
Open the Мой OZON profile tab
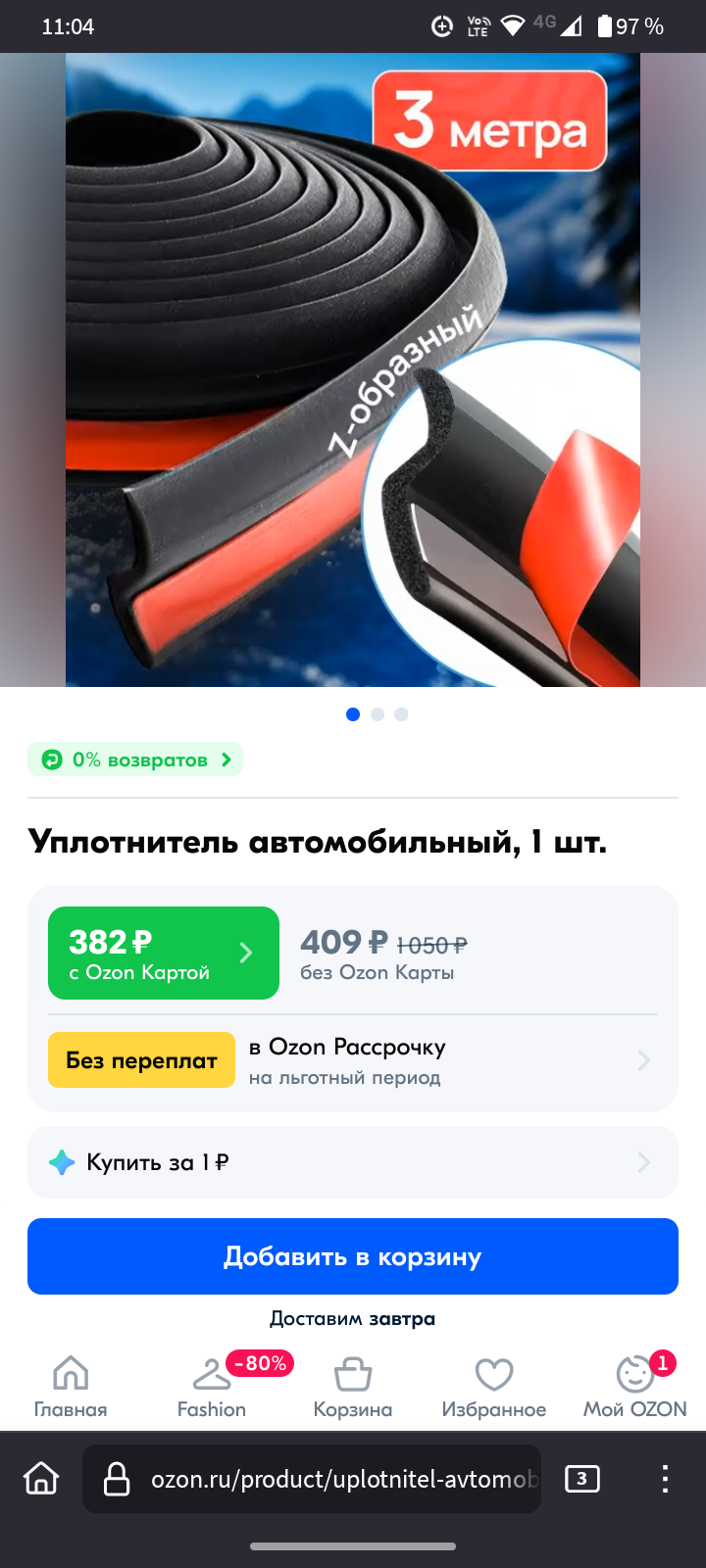(634, 1386)
